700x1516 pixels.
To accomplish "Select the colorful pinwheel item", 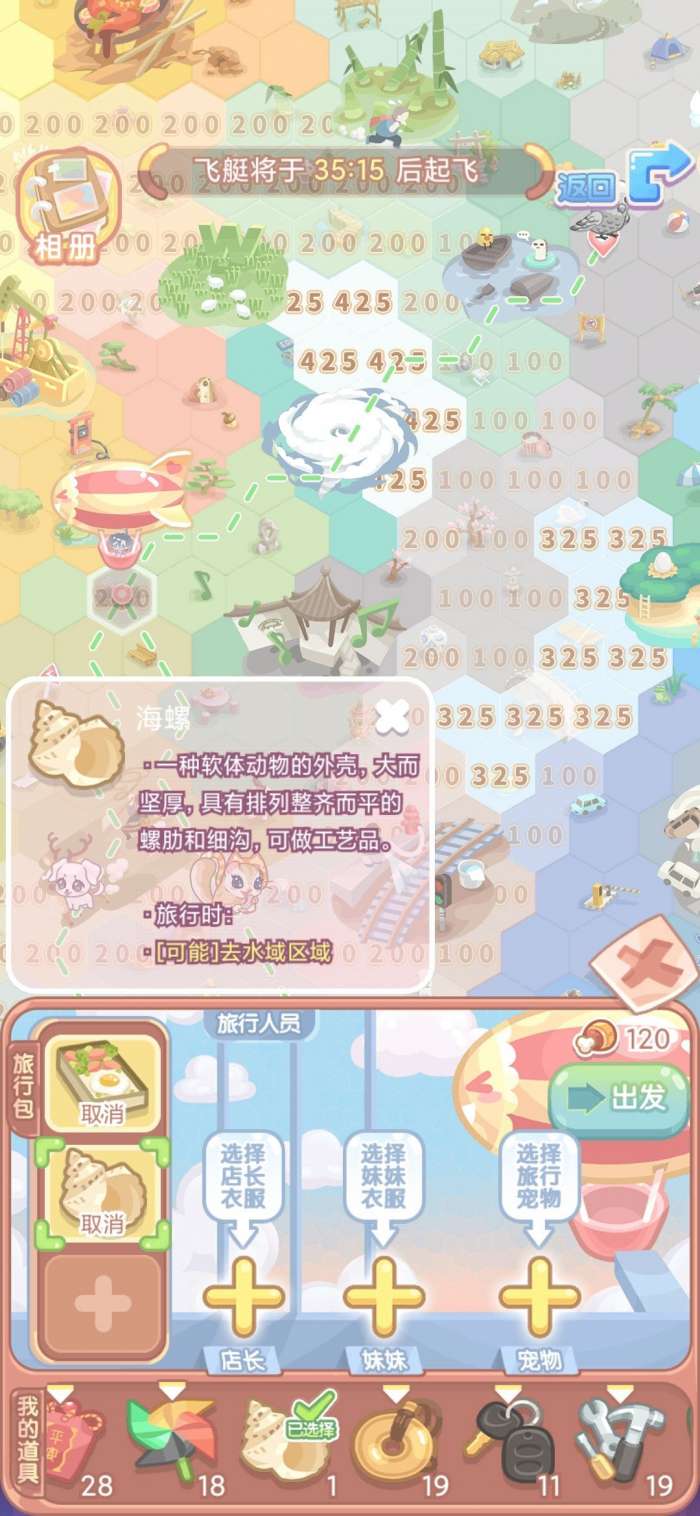I will point(172,1440).
